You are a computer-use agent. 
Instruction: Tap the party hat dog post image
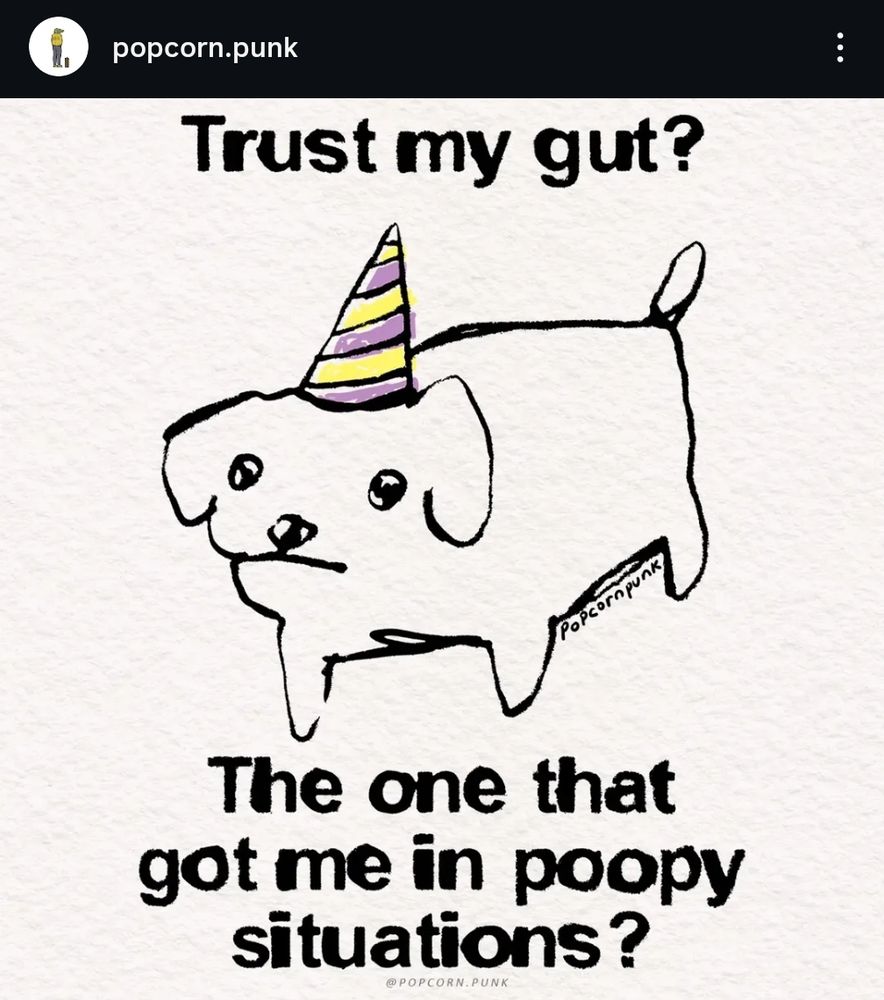[x=442, y=548]
